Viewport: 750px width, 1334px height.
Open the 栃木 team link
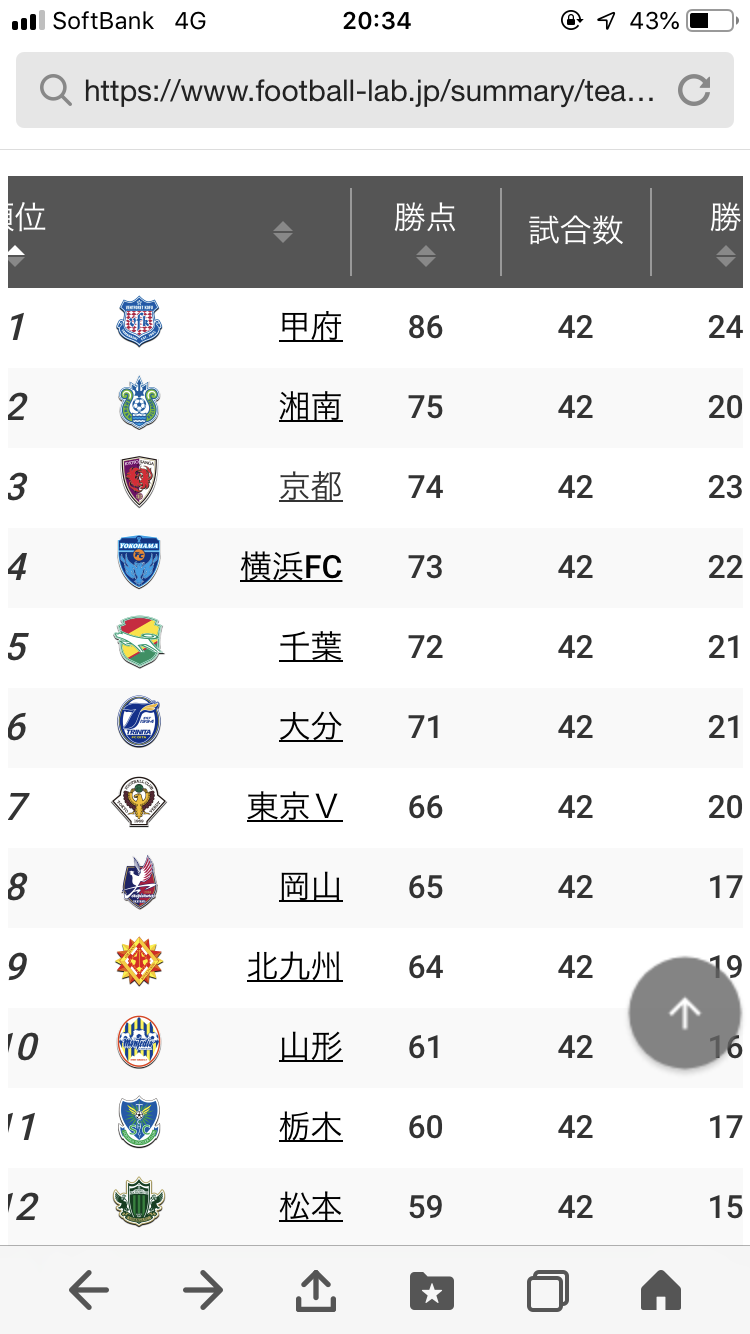pyautogui.click(x=311, y=1127)
